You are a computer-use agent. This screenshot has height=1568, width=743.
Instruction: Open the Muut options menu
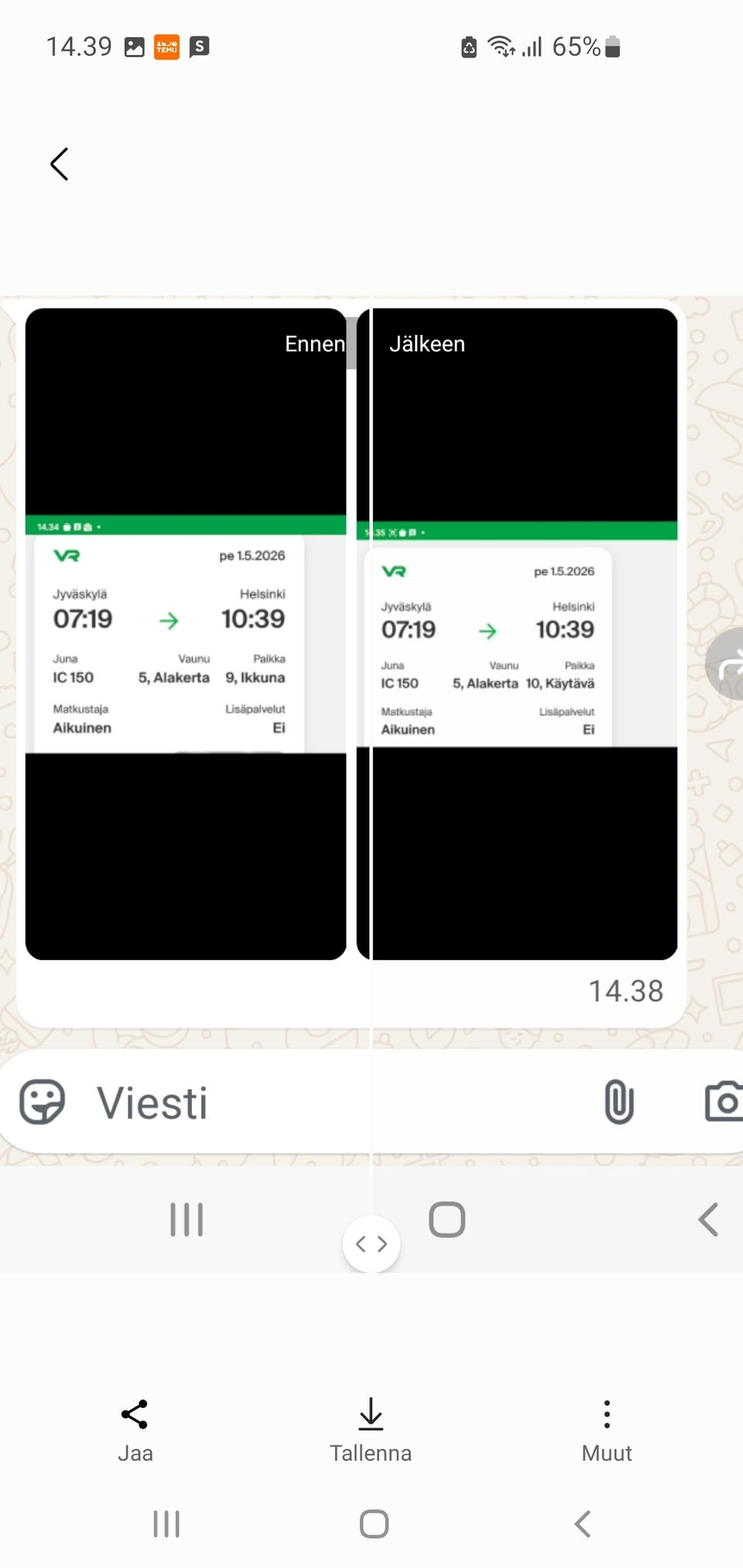point(607,1431)
